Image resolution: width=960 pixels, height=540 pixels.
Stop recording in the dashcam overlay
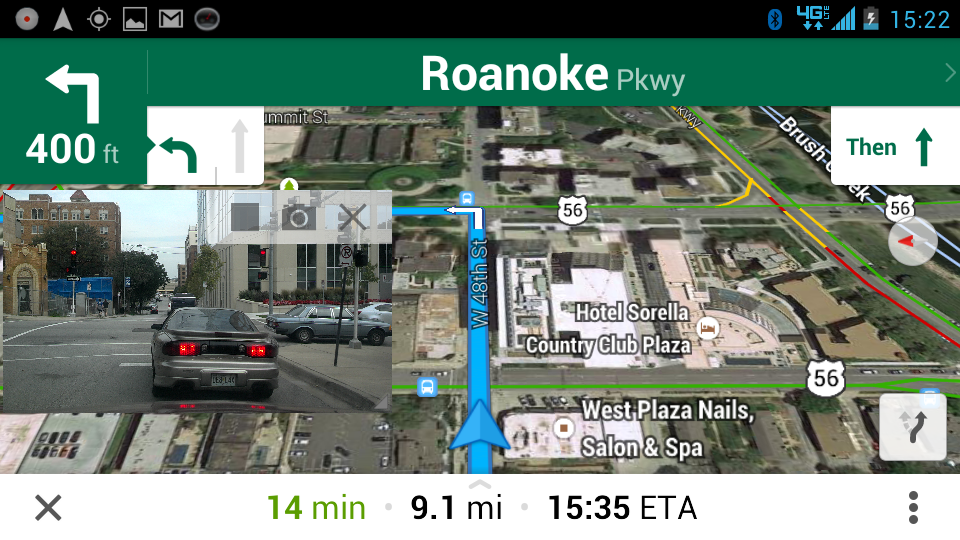coord(246,217)
